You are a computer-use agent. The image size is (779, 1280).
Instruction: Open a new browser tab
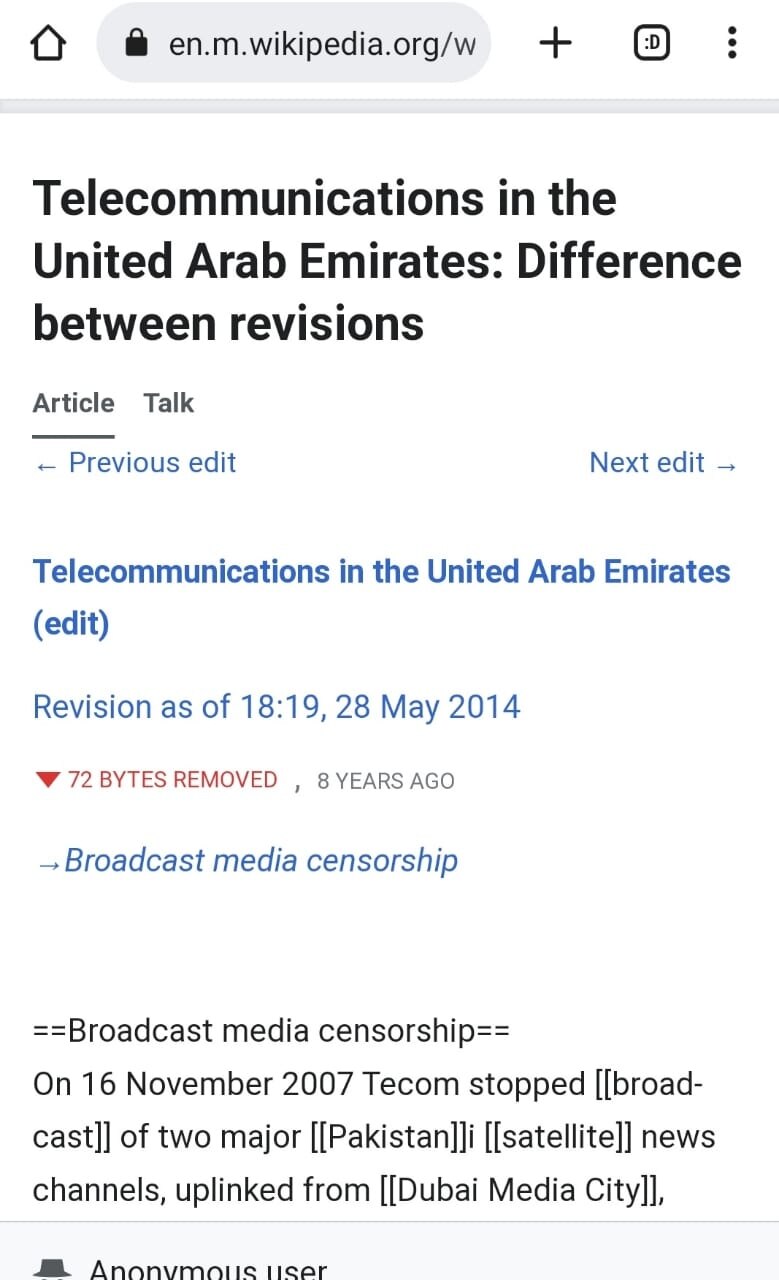click(x=555, y=43)
